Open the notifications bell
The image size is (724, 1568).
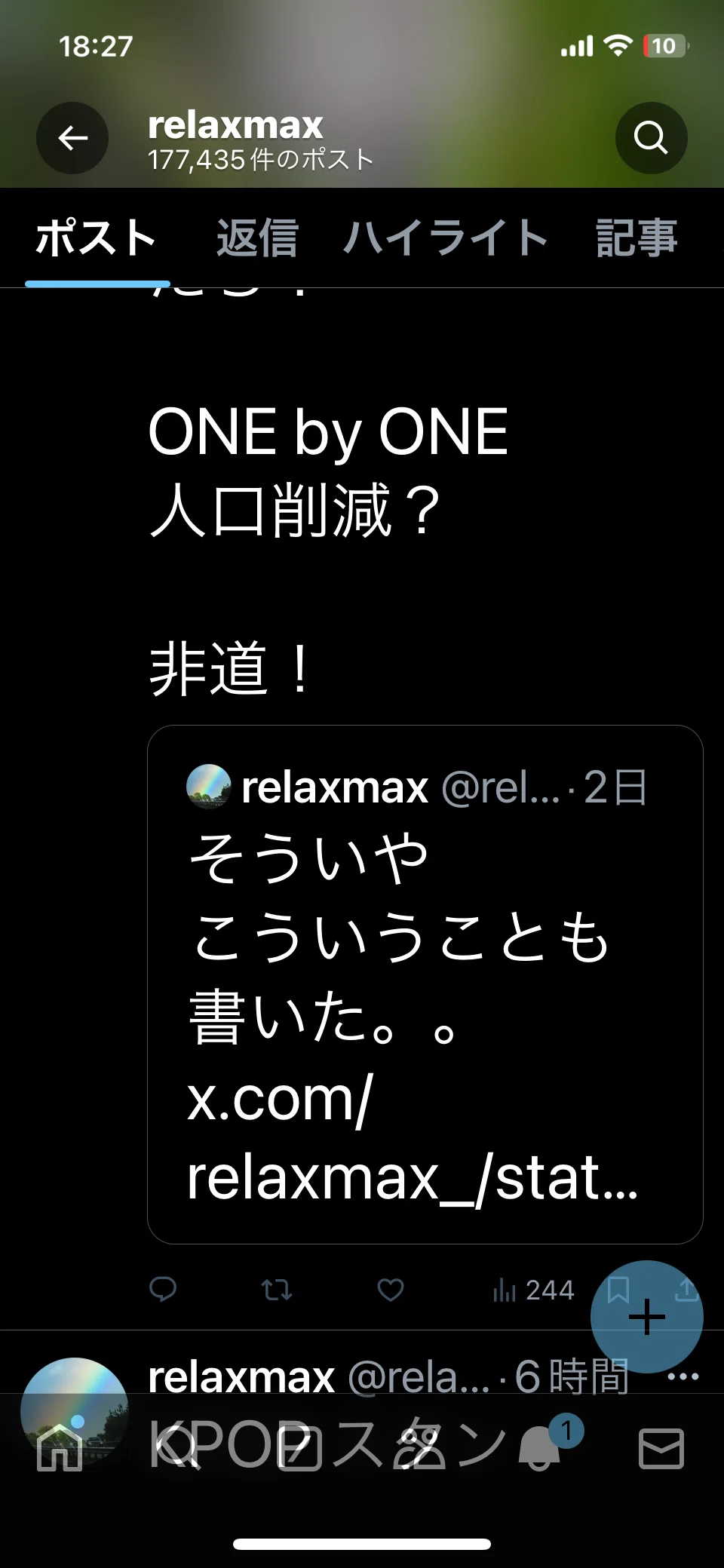539,1448
